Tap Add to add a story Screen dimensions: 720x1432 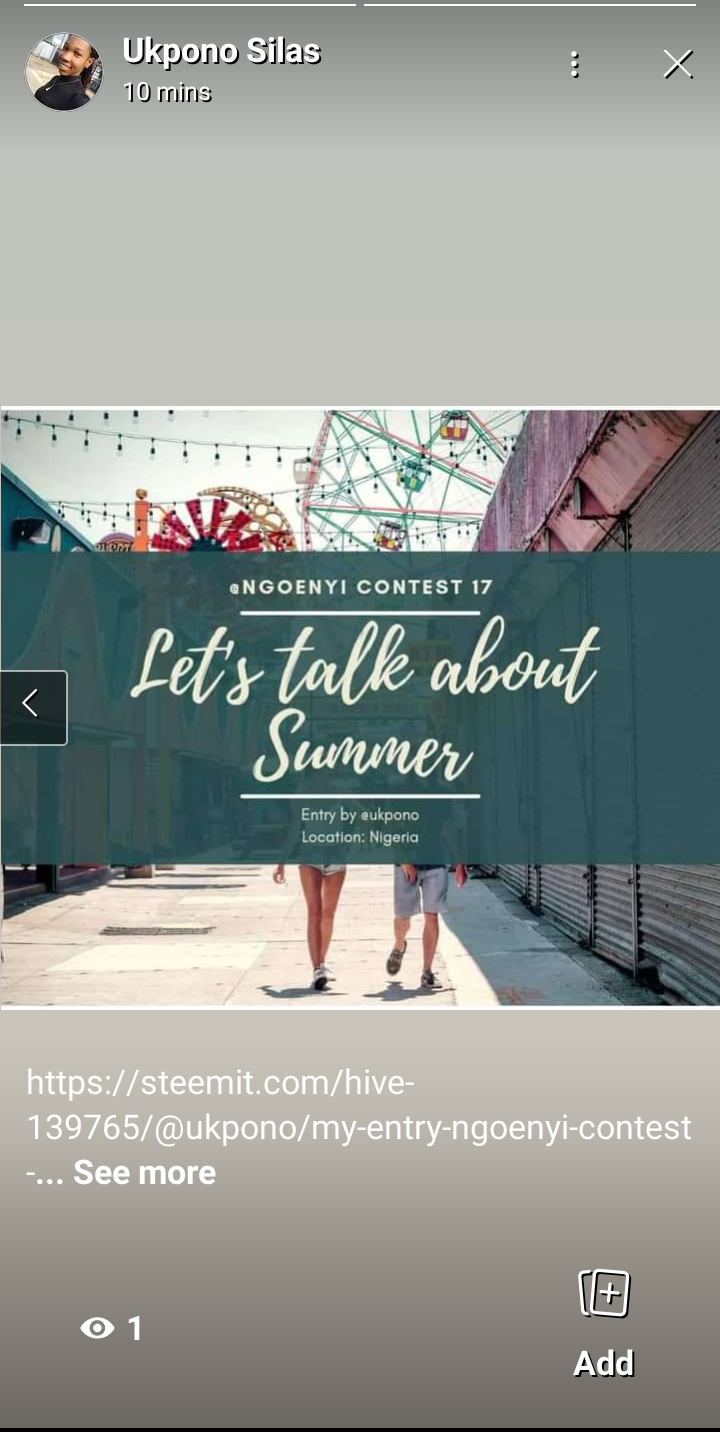coord(604,1322)
